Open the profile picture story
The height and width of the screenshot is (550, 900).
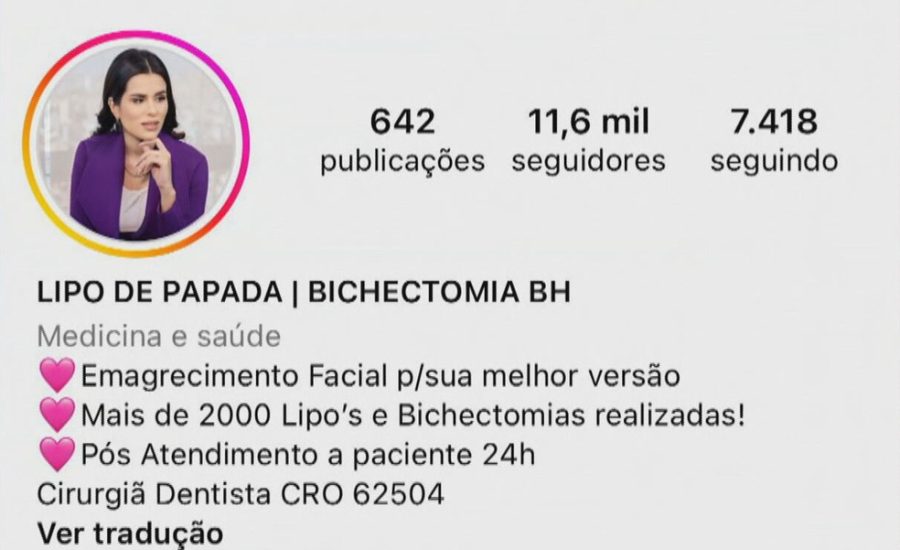136,144
